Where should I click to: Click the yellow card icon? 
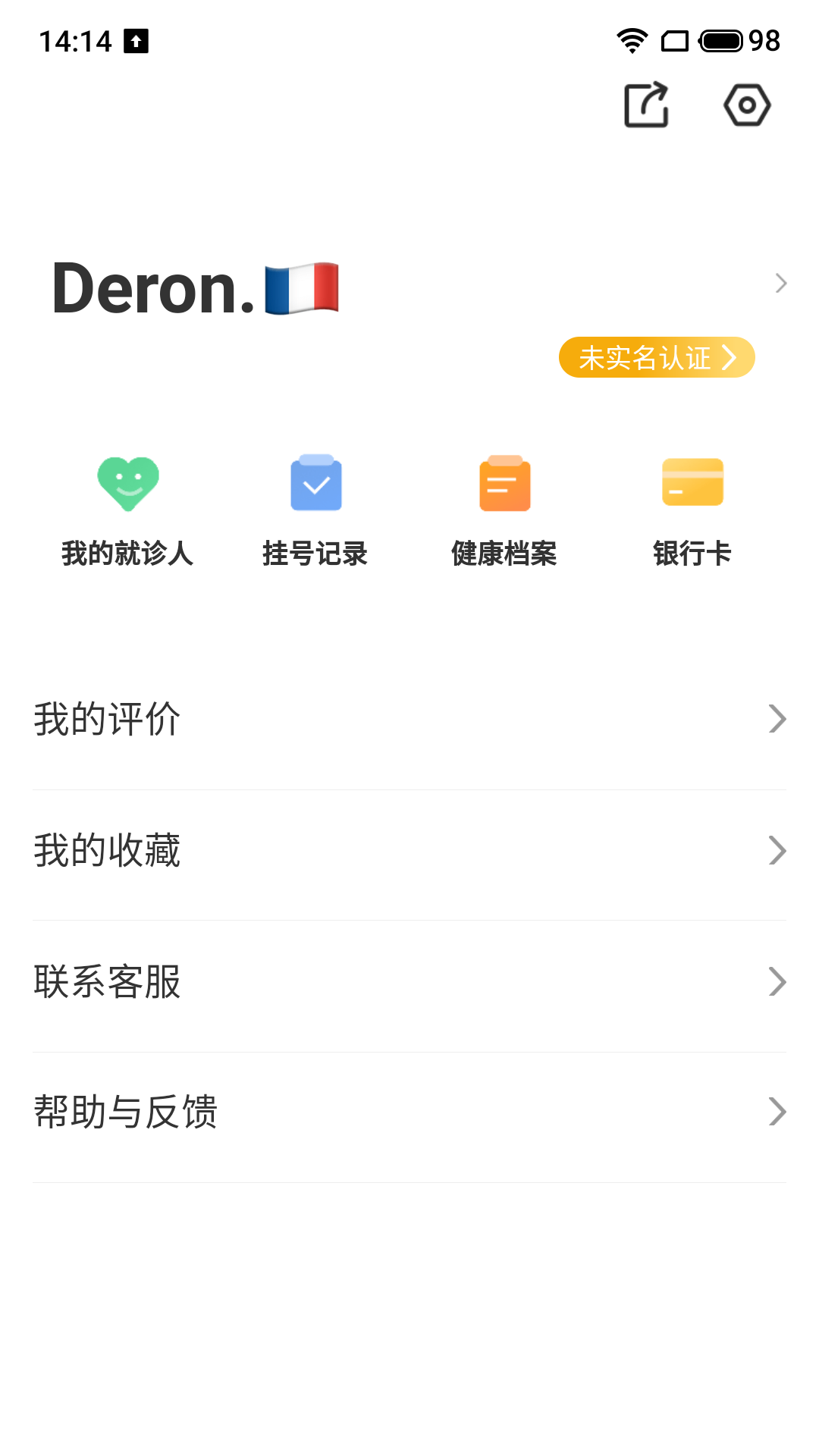click(692, 483)
